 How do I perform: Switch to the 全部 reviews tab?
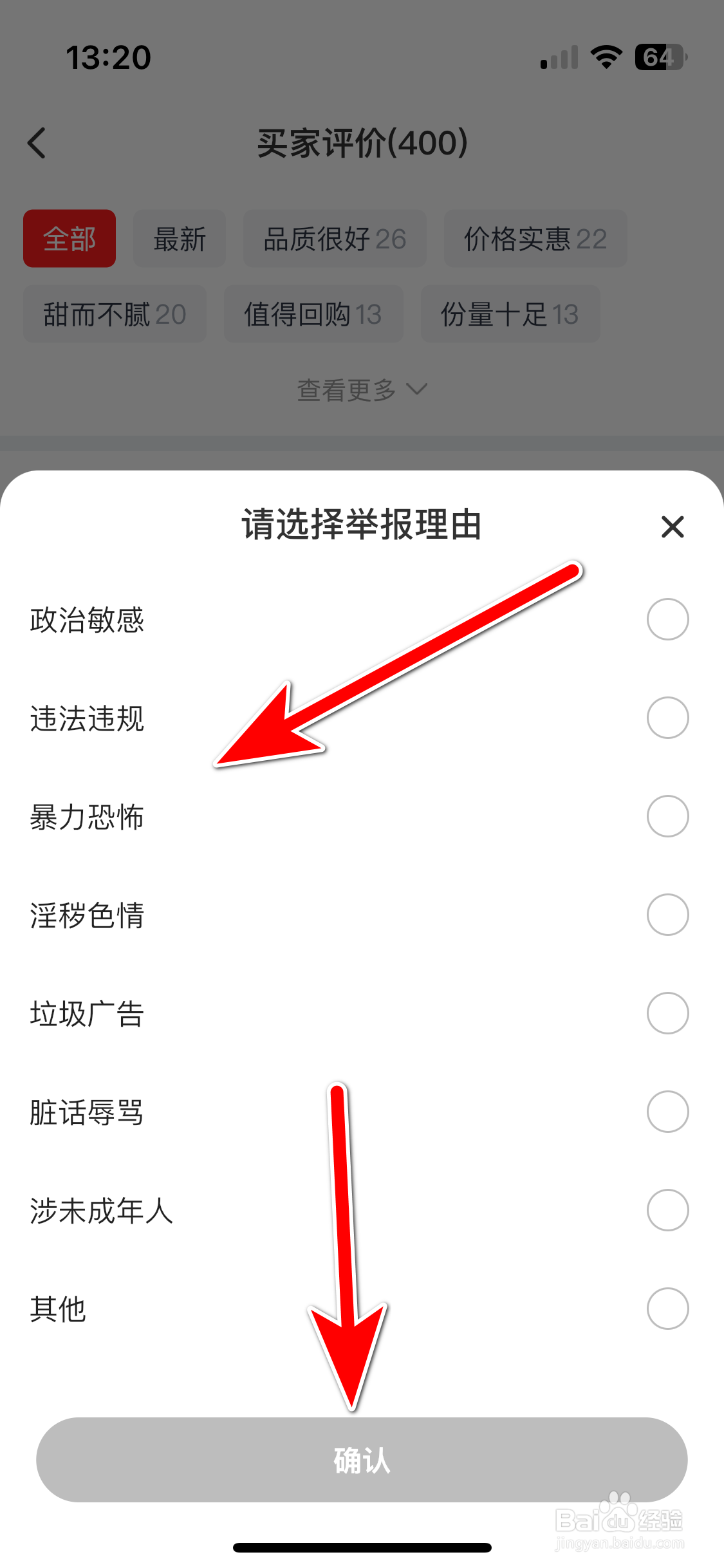(x=69, y=238)
